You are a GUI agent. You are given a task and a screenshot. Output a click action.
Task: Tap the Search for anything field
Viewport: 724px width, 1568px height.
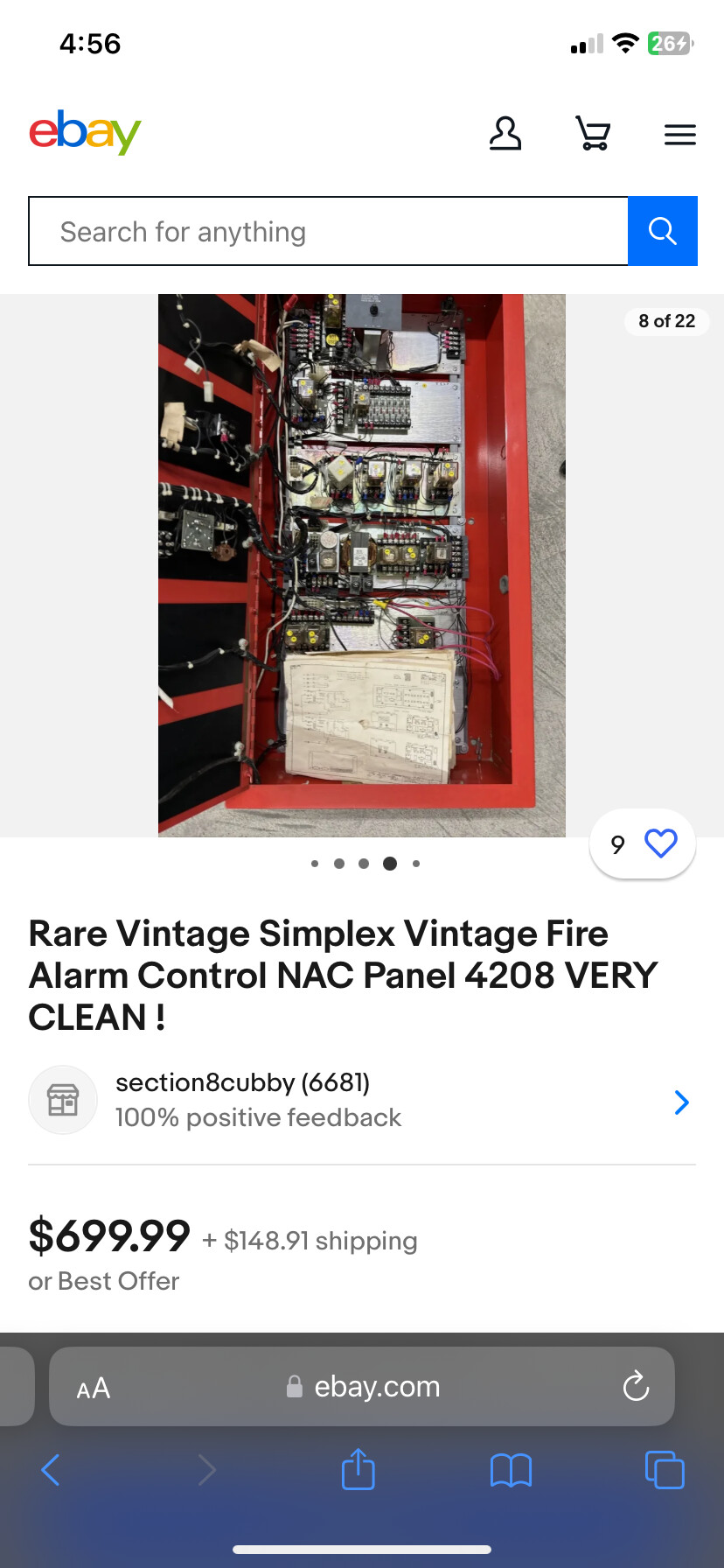[x=328, y=232]
